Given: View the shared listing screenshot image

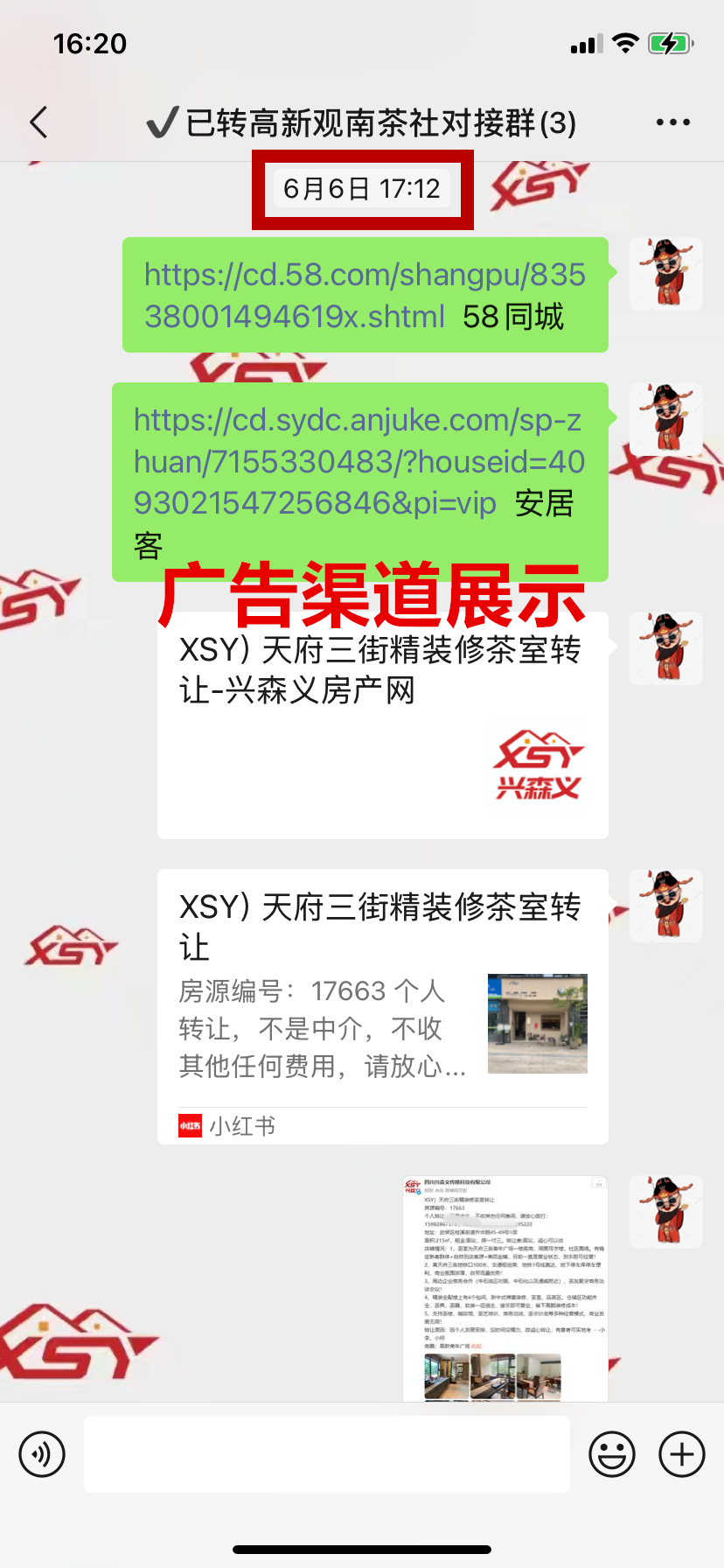Looking at the screenshot, I should tap(505, 1288).
